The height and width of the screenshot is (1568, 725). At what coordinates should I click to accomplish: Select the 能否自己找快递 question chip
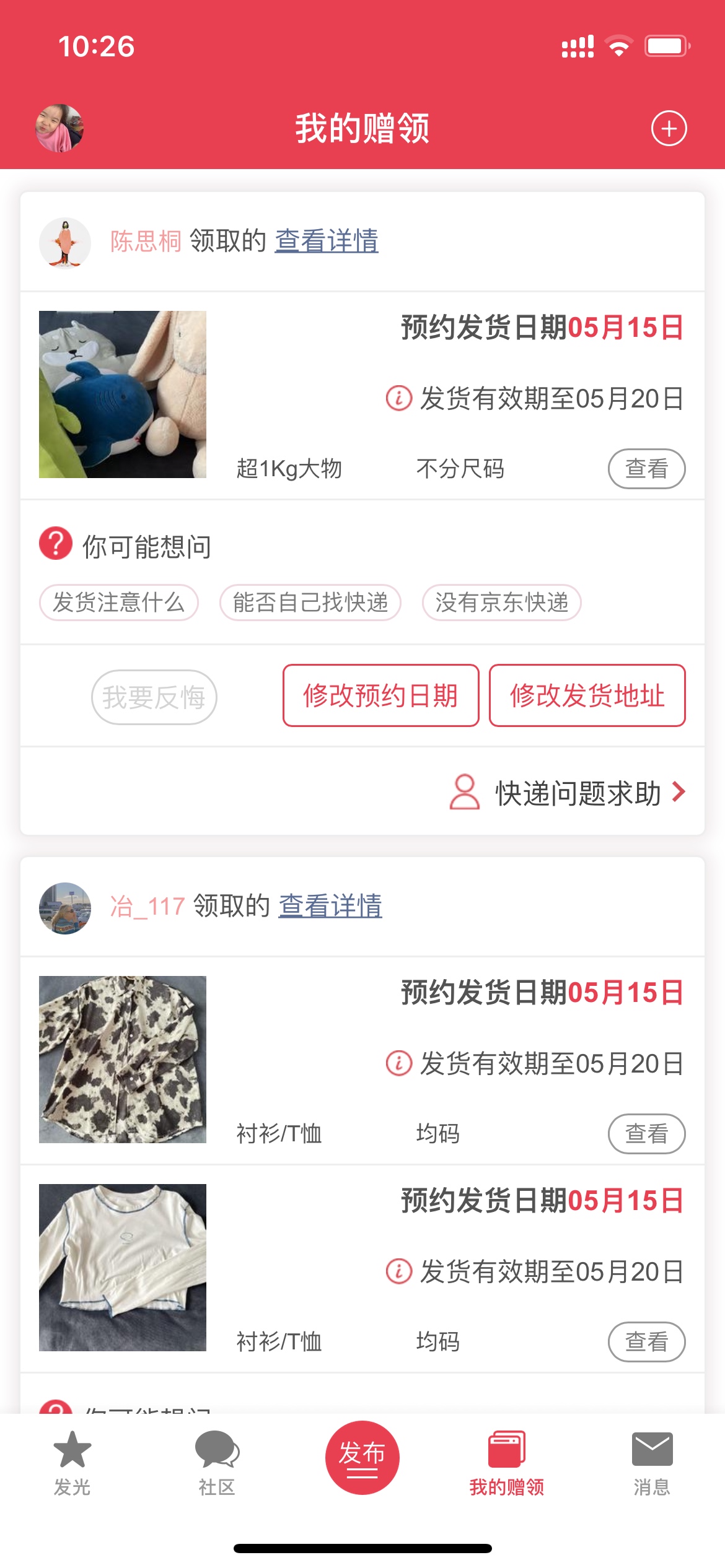(310, 603)
